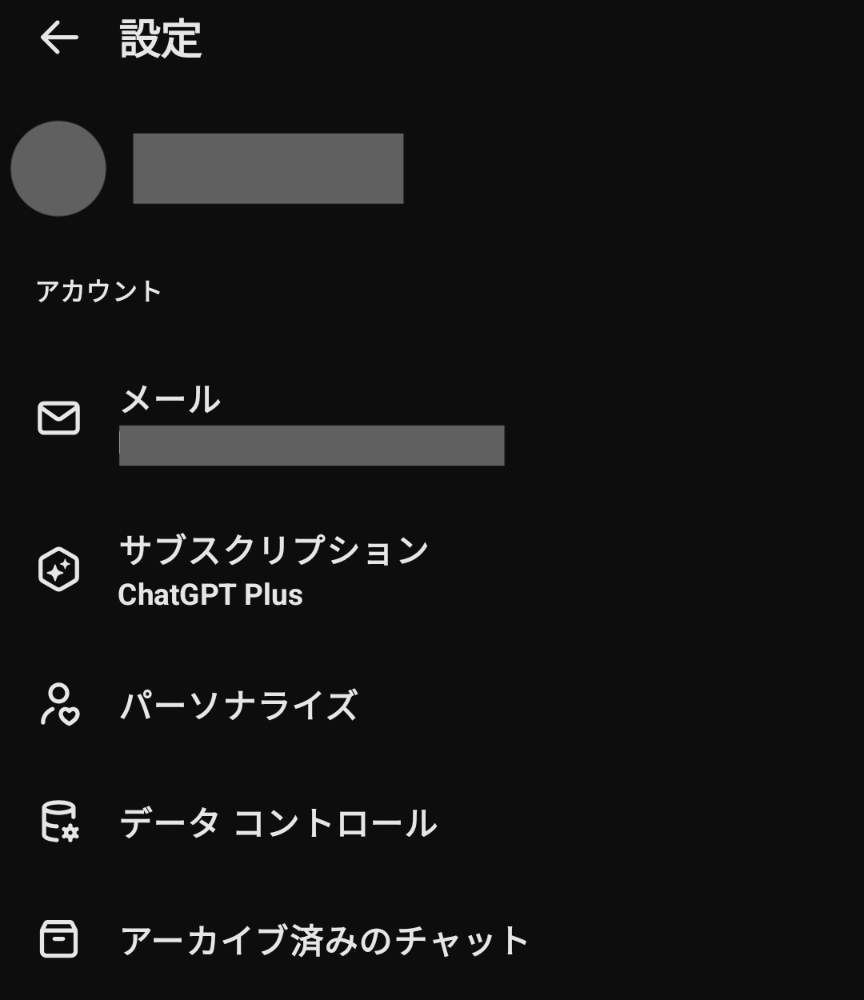Tap the envelope icon next to メール

[x=58, y=417]
